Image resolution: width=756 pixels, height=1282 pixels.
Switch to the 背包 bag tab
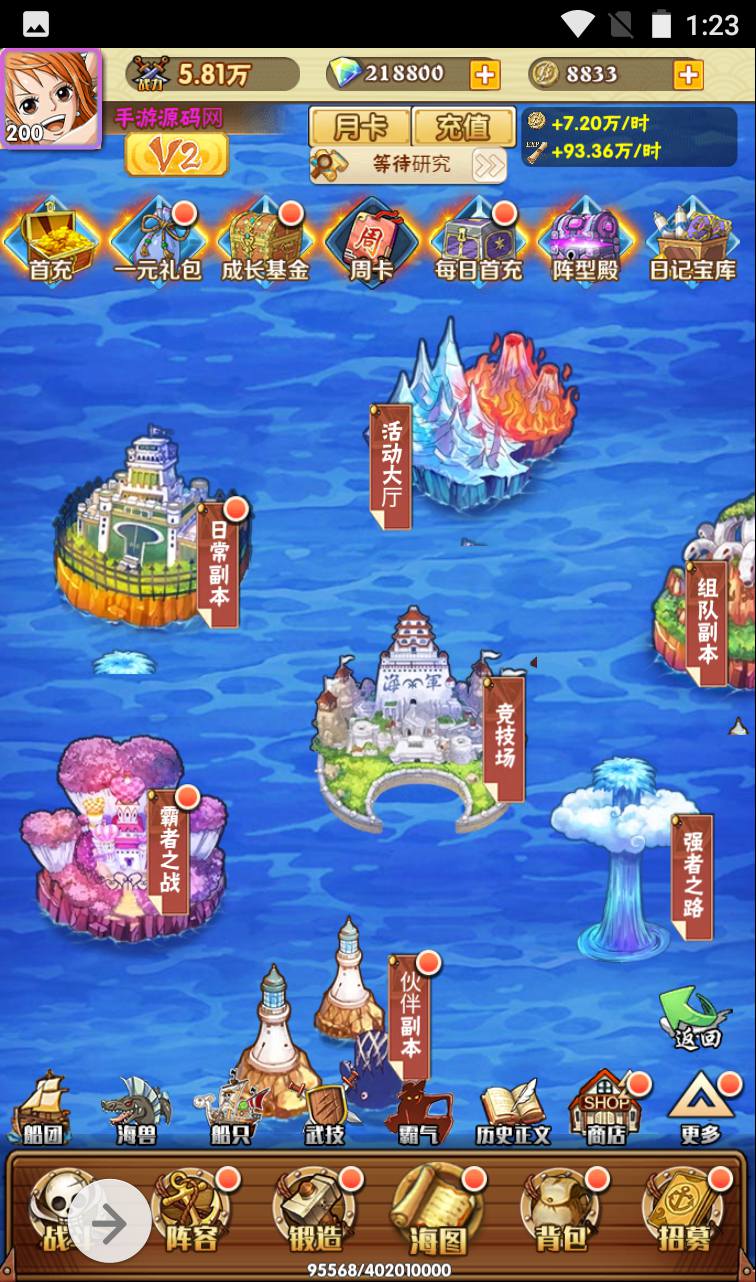[x=560, y=1215]
